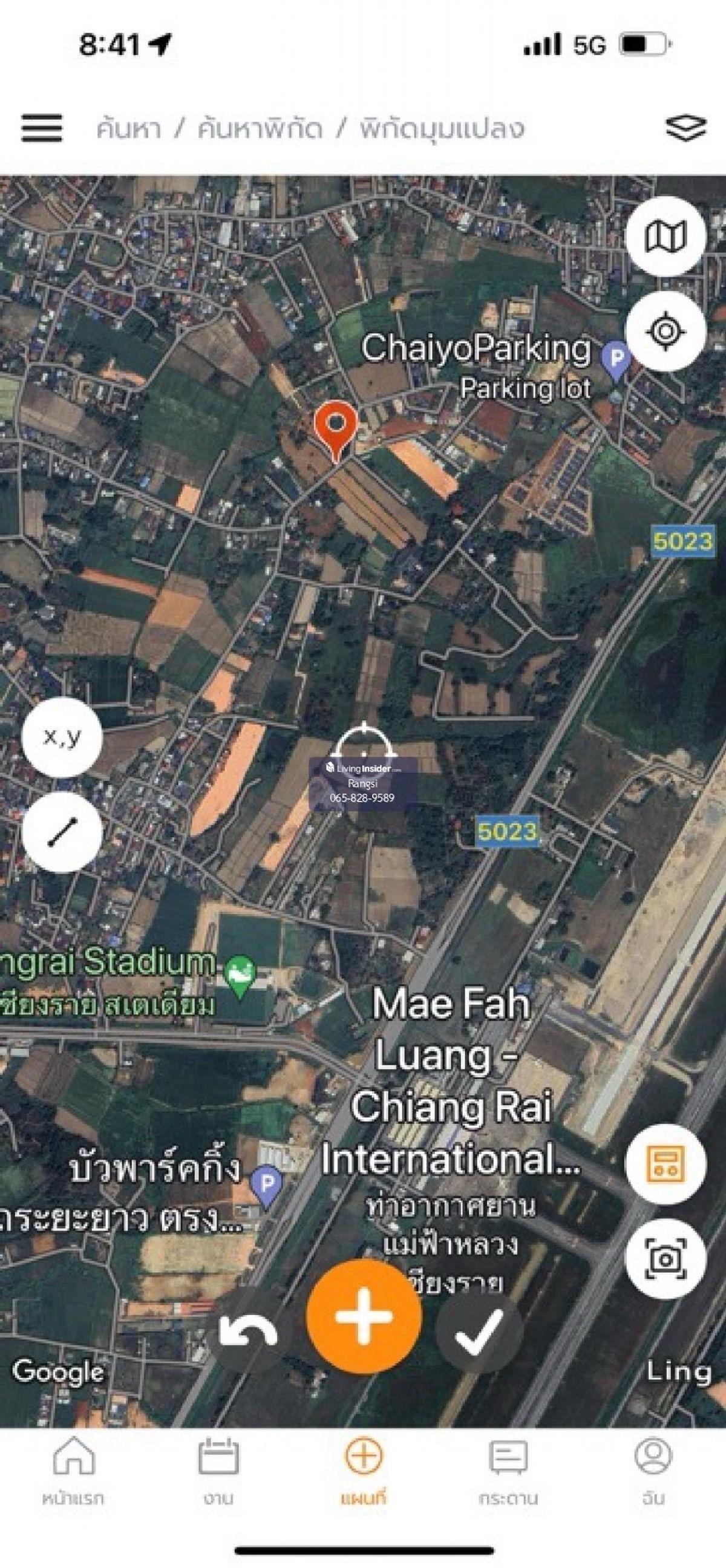Center map on my current location
This screenshot has height=1568, width=726.
665,331
